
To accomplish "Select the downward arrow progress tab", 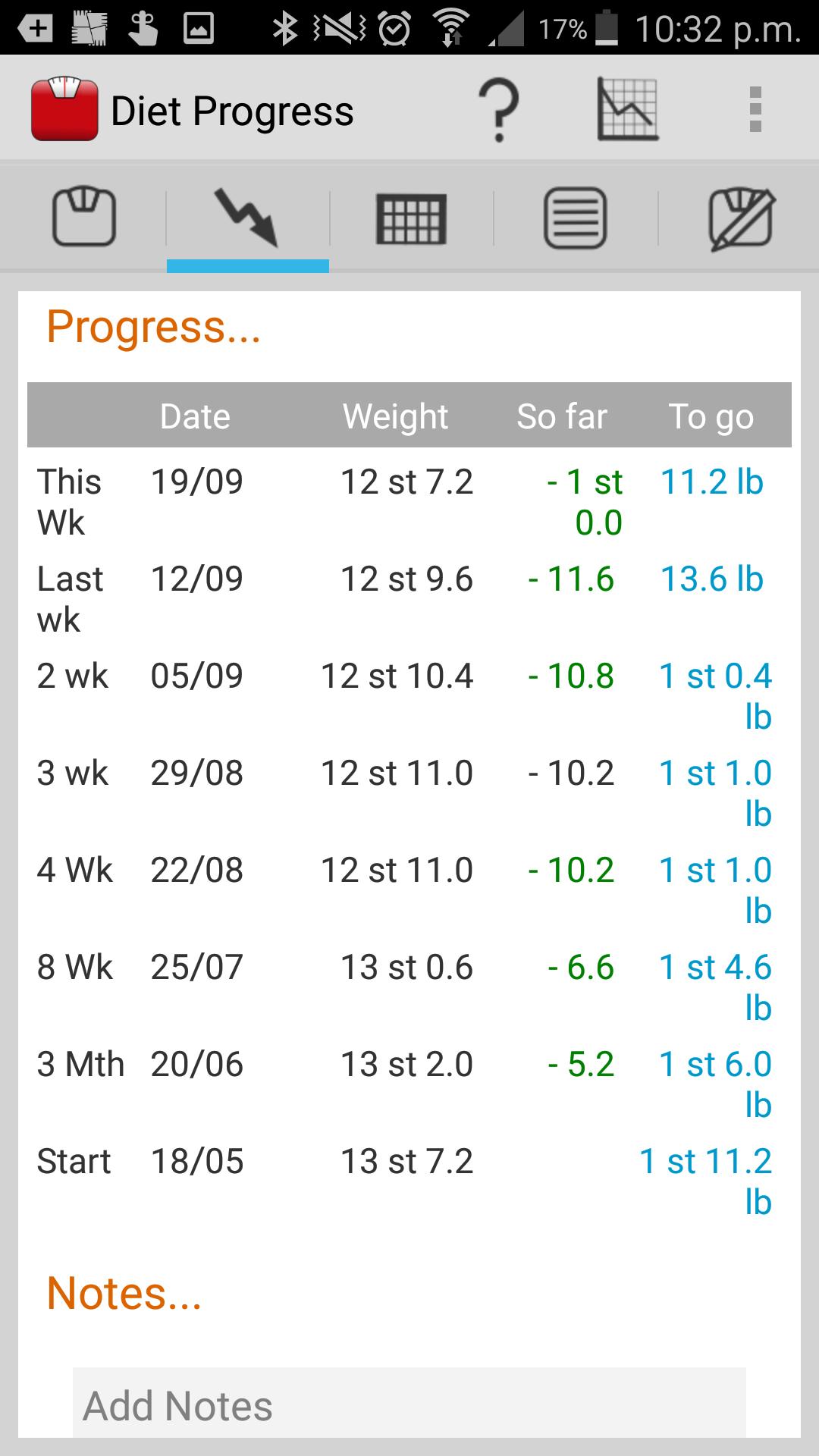I will (x=247, y=218).
